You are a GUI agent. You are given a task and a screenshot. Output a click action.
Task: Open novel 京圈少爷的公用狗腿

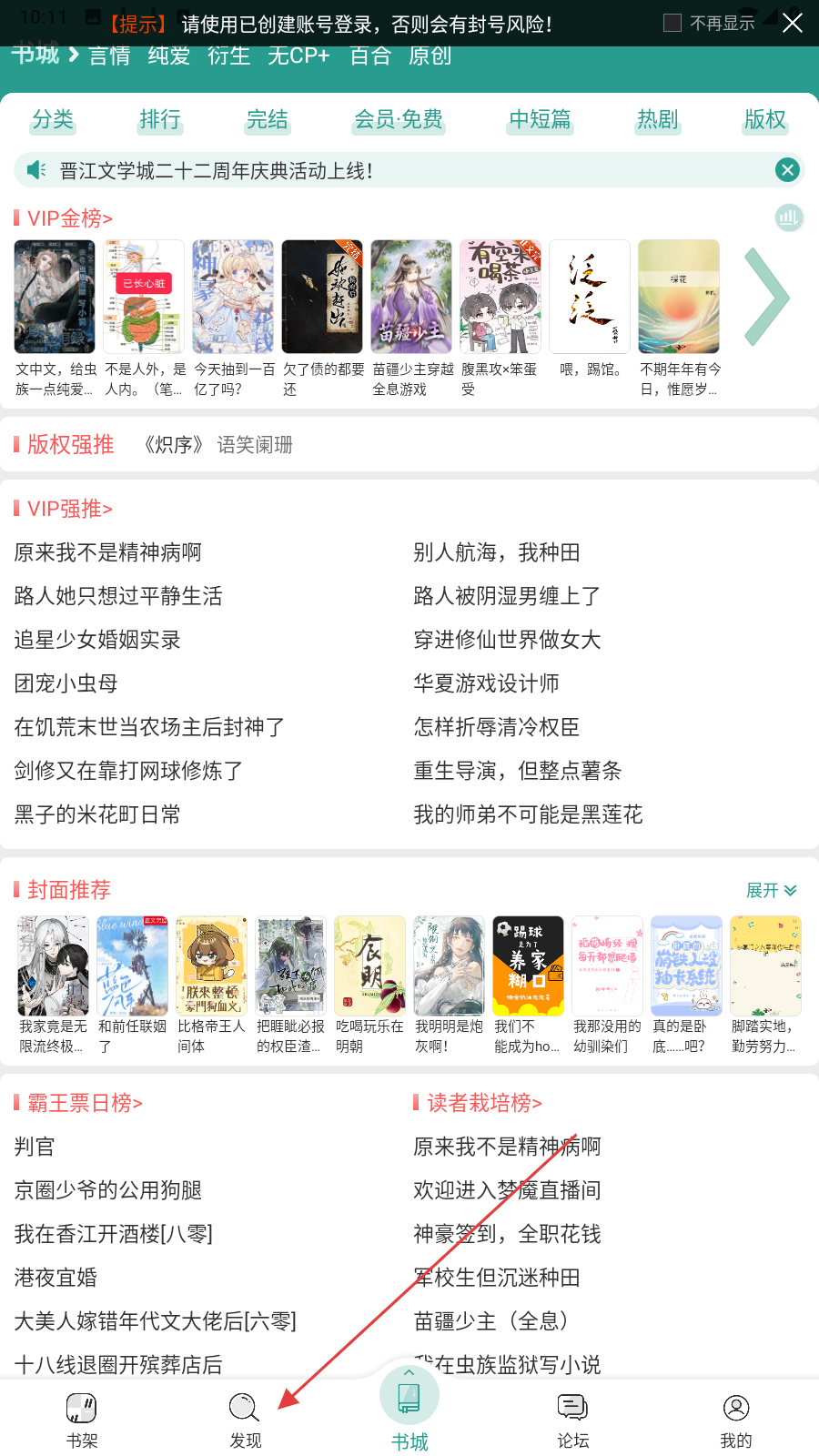[x=108, y=1190]
